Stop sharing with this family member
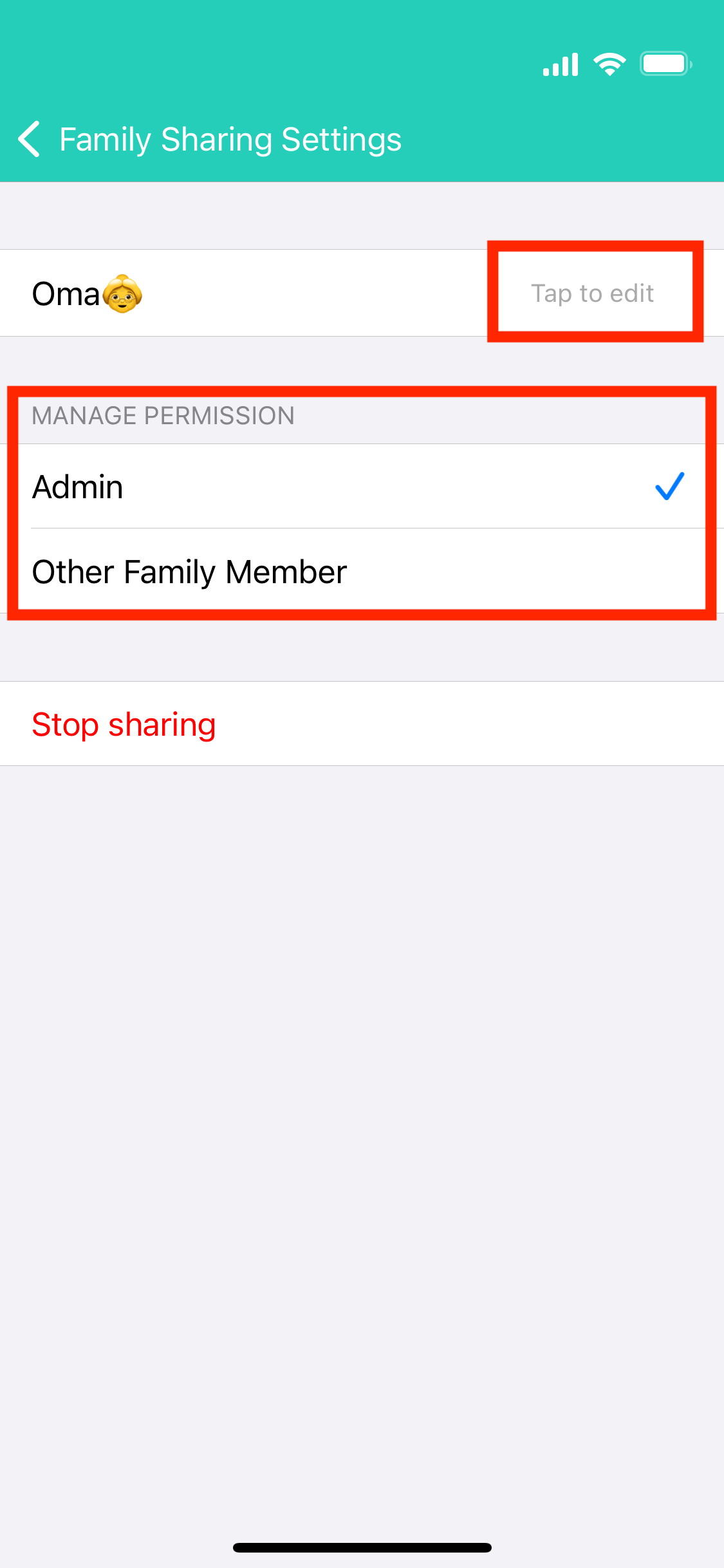724x1568 pixels. 124,724
